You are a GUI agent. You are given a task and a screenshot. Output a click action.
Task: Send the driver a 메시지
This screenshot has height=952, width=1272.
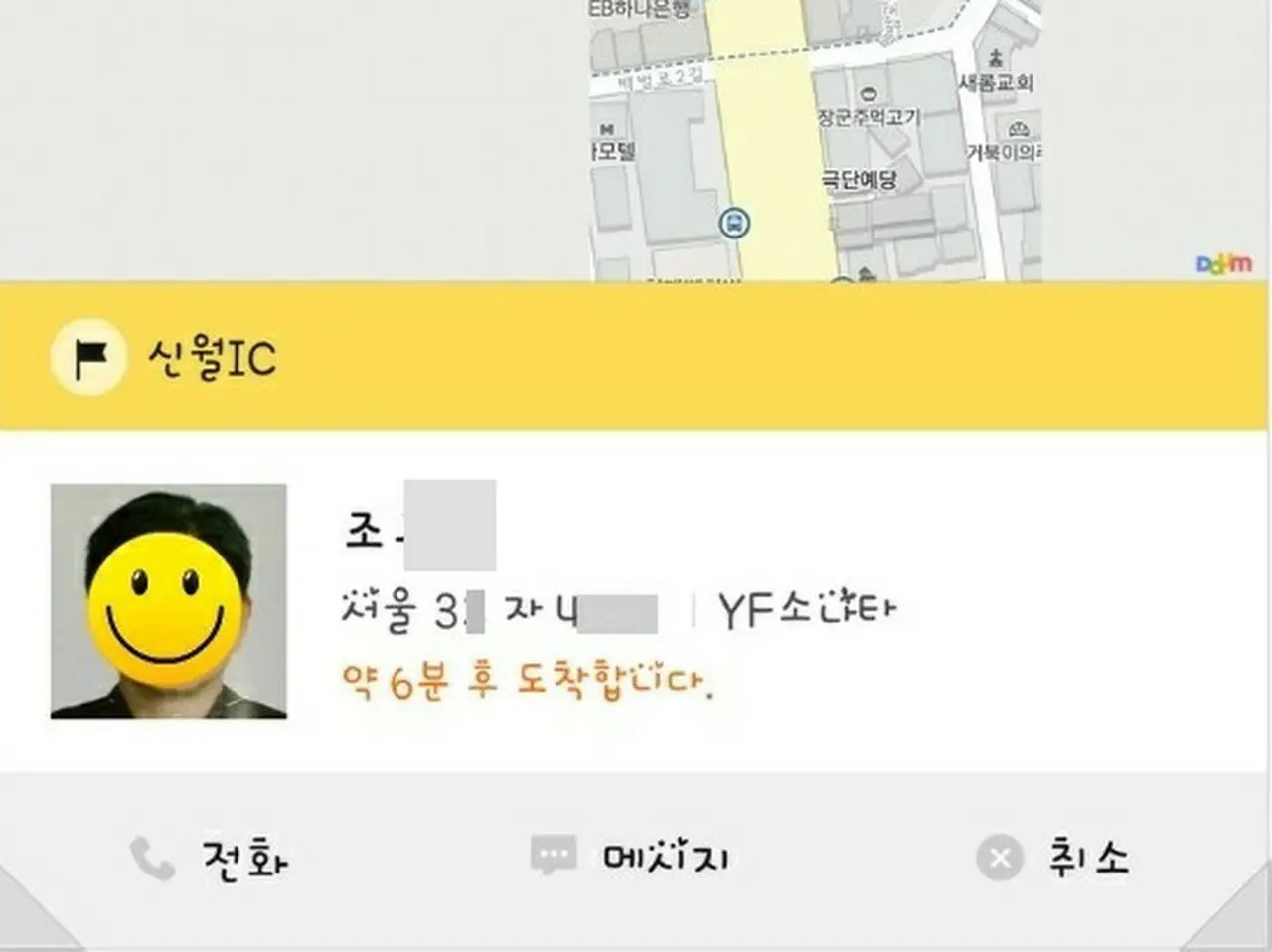(x=632, y=857)
